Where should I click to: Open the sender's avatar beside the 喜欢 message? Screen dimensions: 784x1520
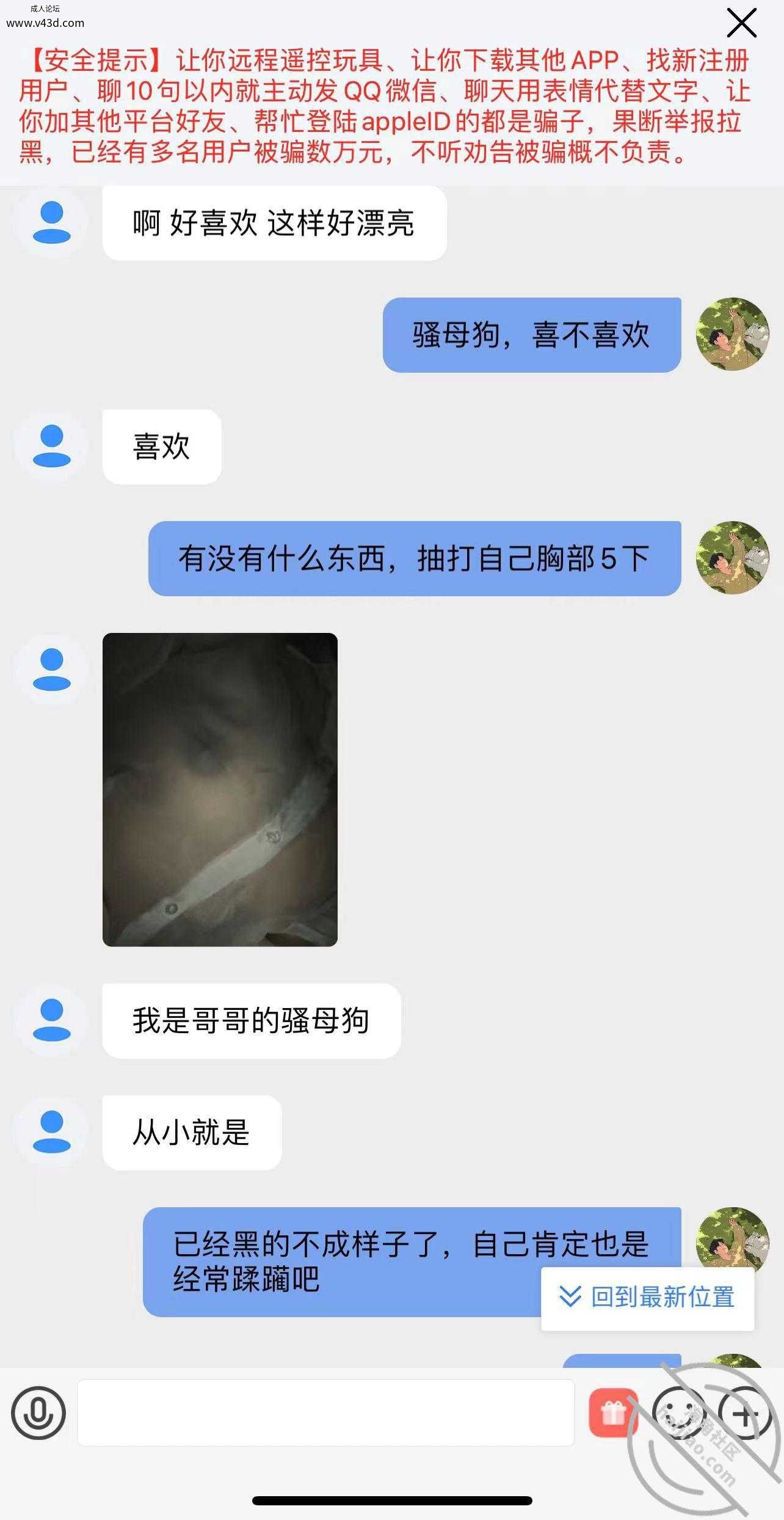click(52, 446)
